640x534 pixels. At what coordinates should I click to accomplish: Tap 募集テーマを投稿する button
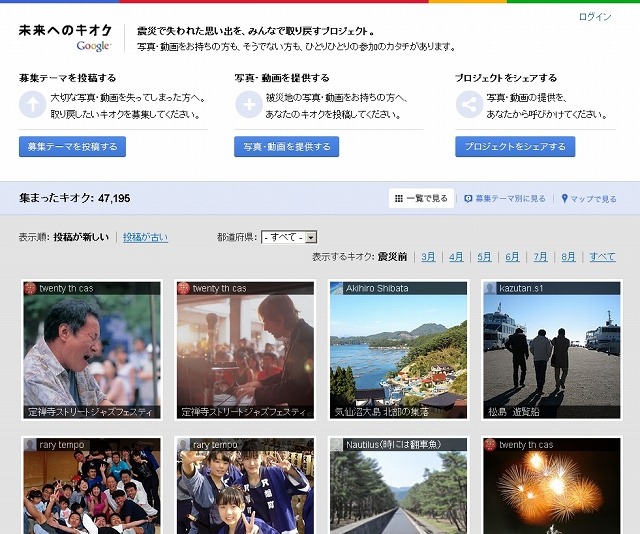click(72, 147)
